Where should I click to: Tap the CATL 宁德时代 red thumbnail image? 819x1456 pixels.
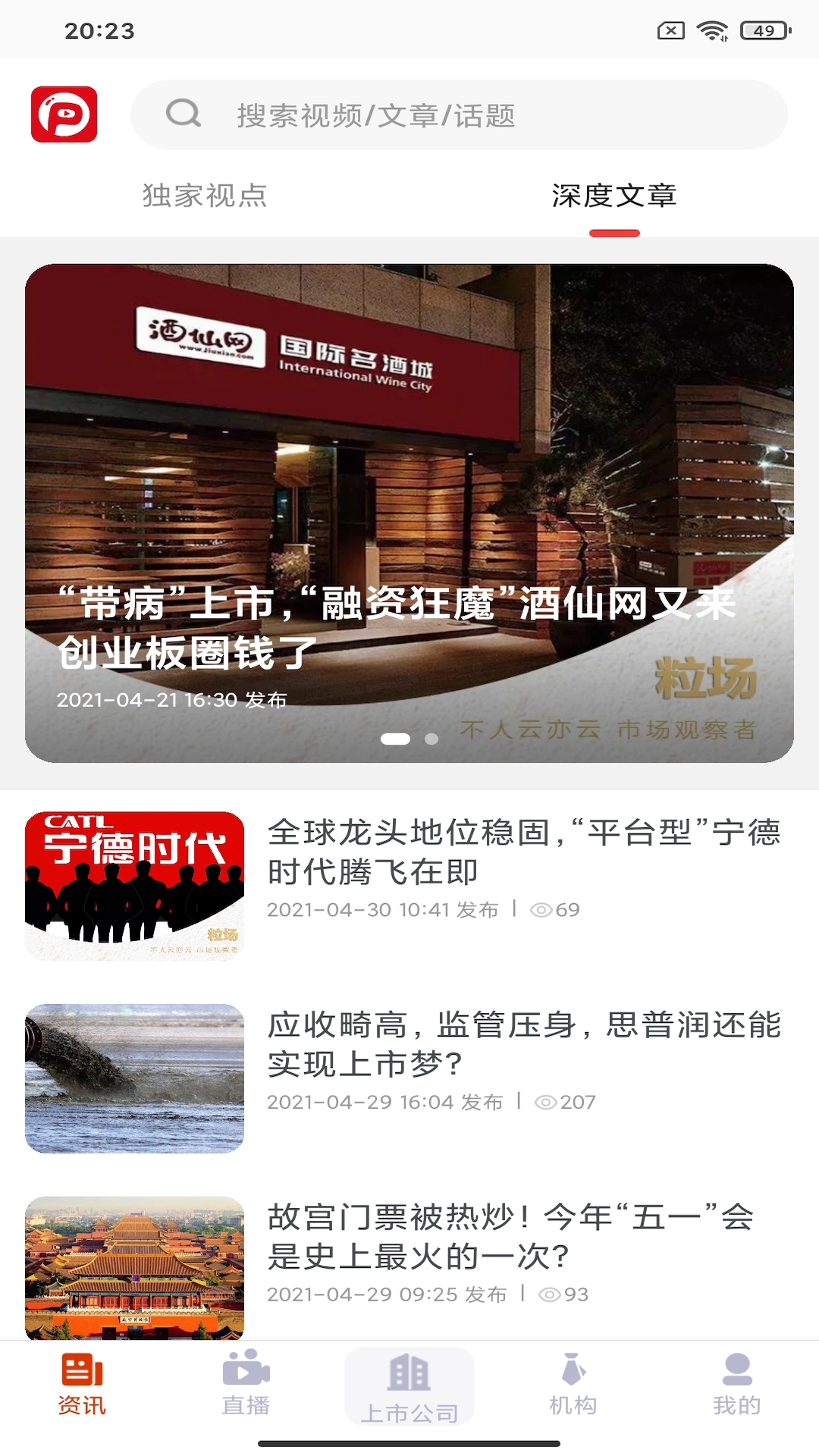pyautogui.click(x=136, y=880)
